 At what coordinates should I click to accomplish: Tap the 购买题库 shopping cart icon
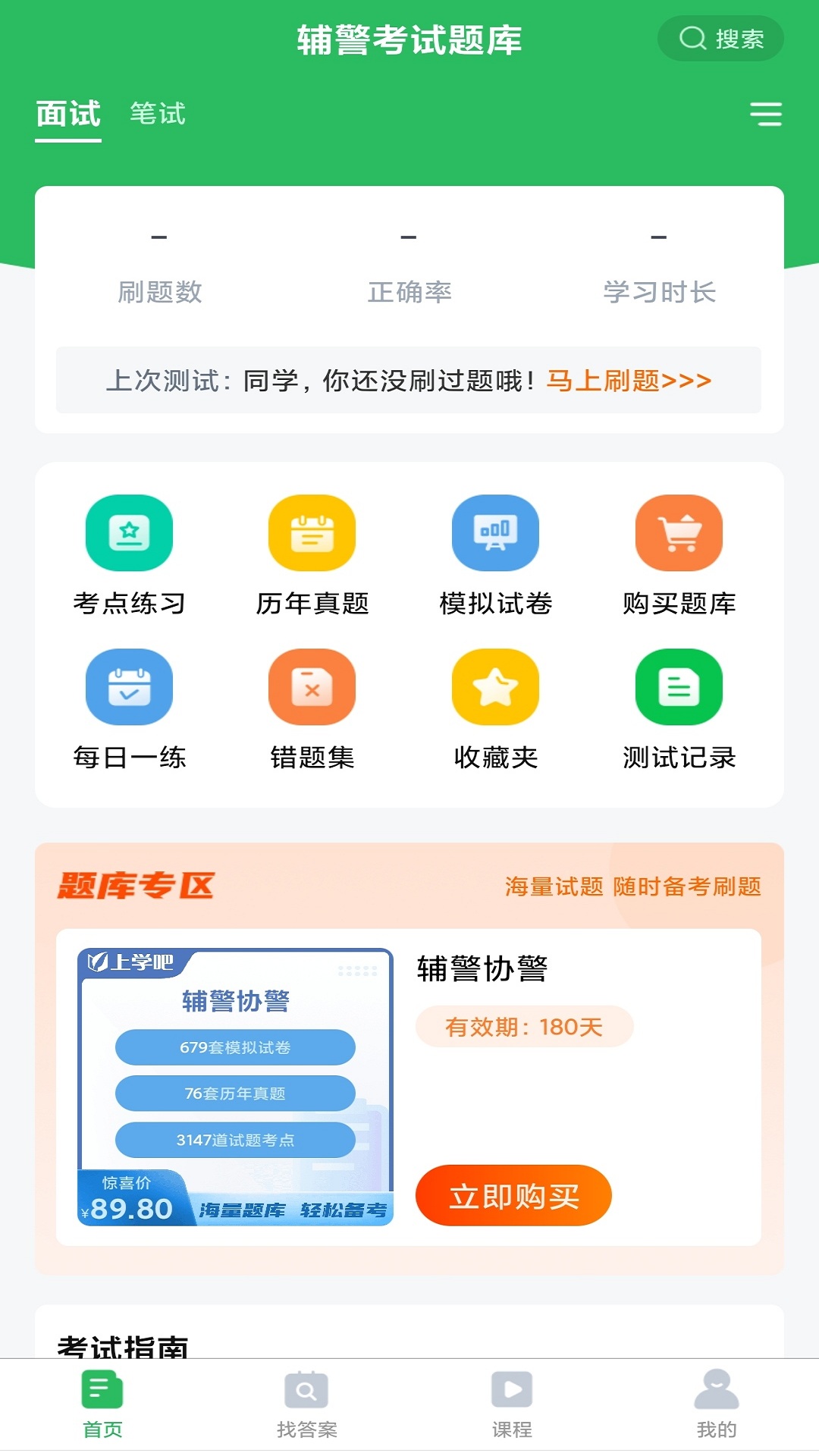click(x=679, y=533)
